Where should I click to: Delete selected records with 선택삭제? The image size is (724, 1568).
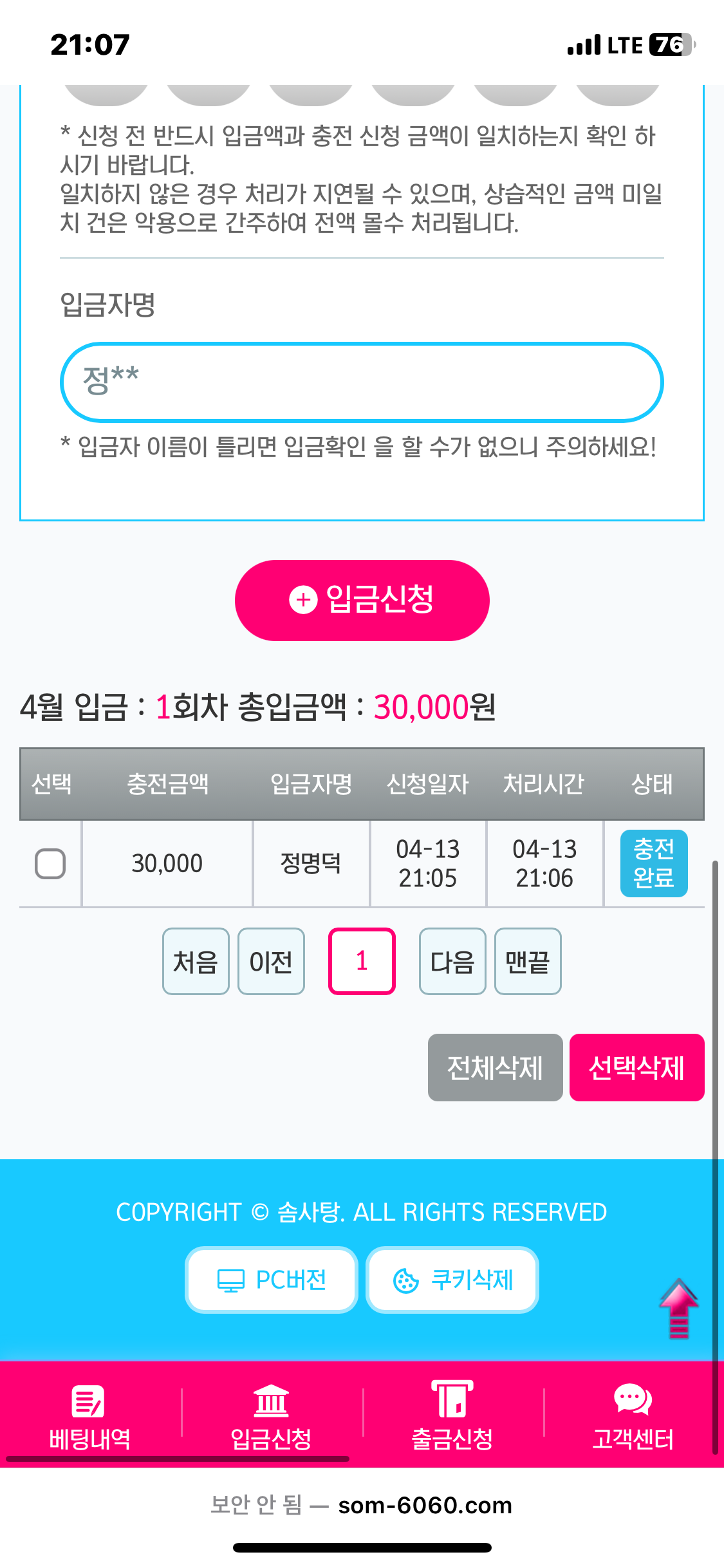(x=636, y=1067)
